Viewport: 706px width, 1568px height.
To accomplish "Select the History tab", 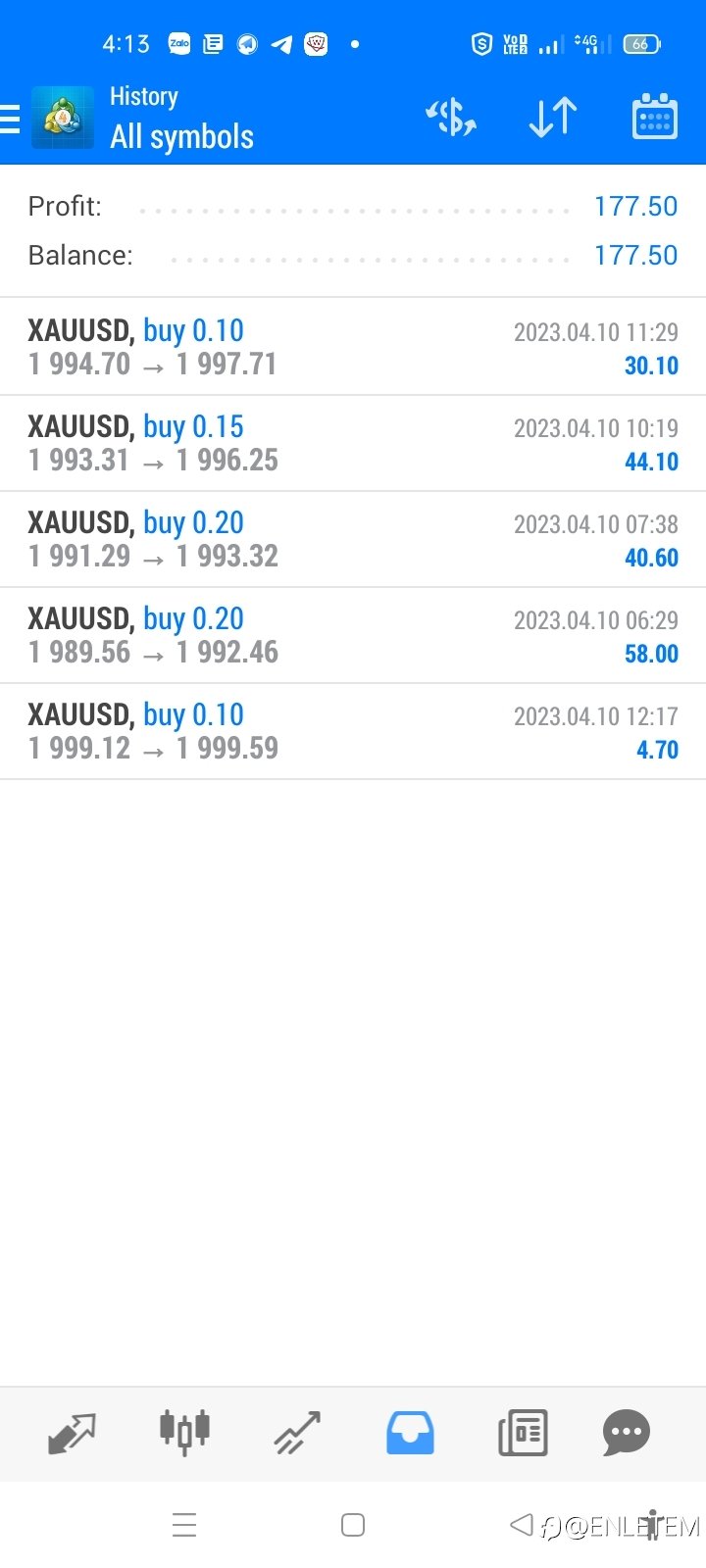I will (410, 1434).
